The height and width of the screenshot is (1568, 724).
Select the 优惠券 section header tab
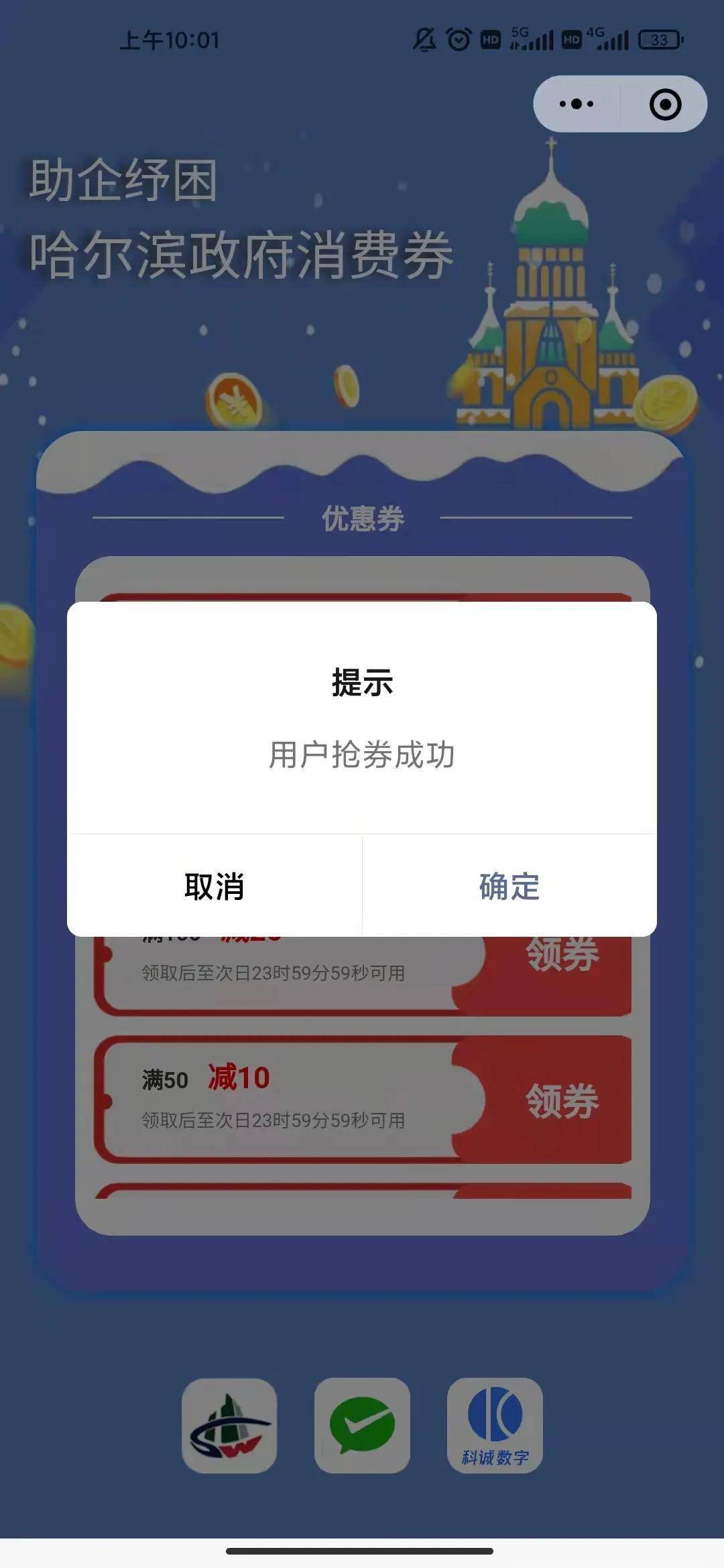click(x=362, y=517)
